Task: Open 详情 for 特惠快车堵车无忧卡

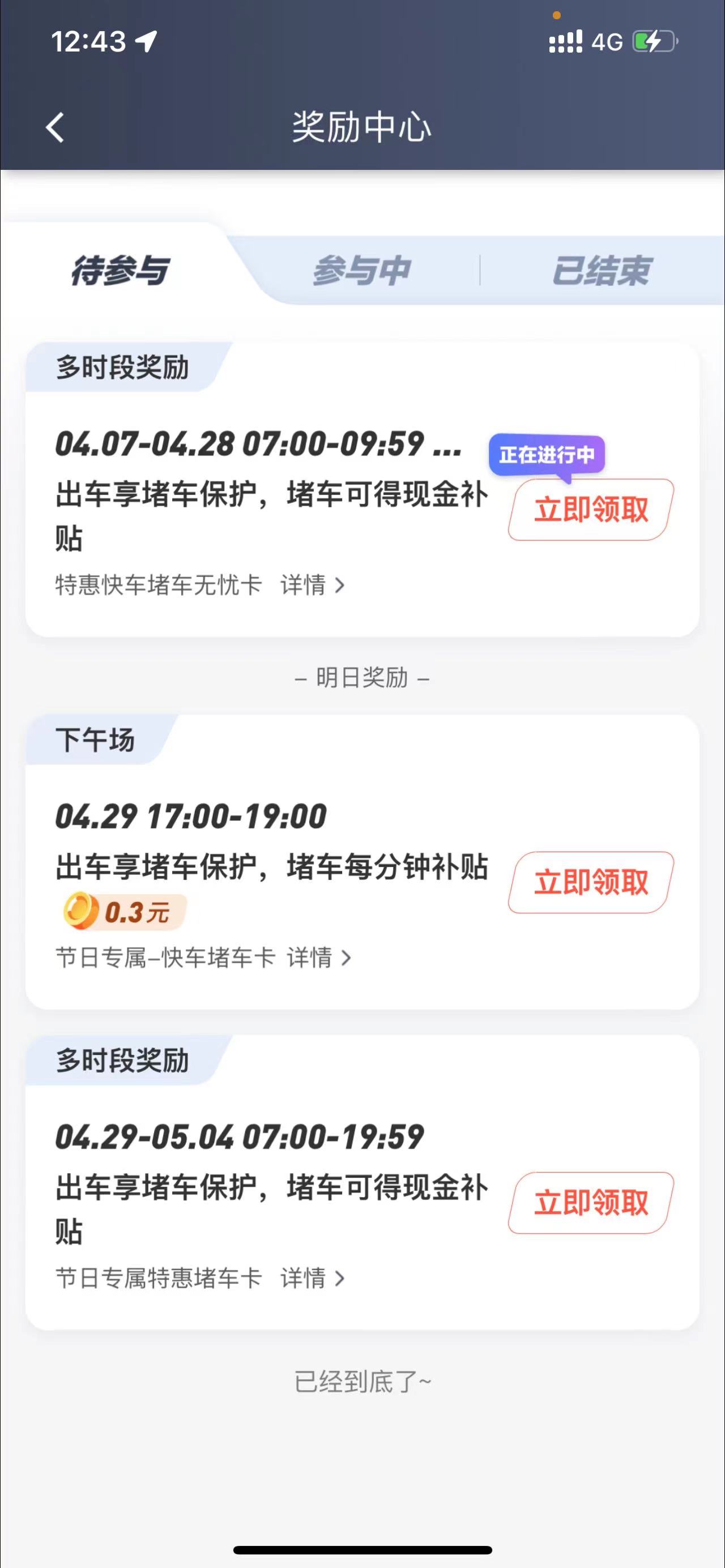Action: pyautogui.click(x=312, y=586)
